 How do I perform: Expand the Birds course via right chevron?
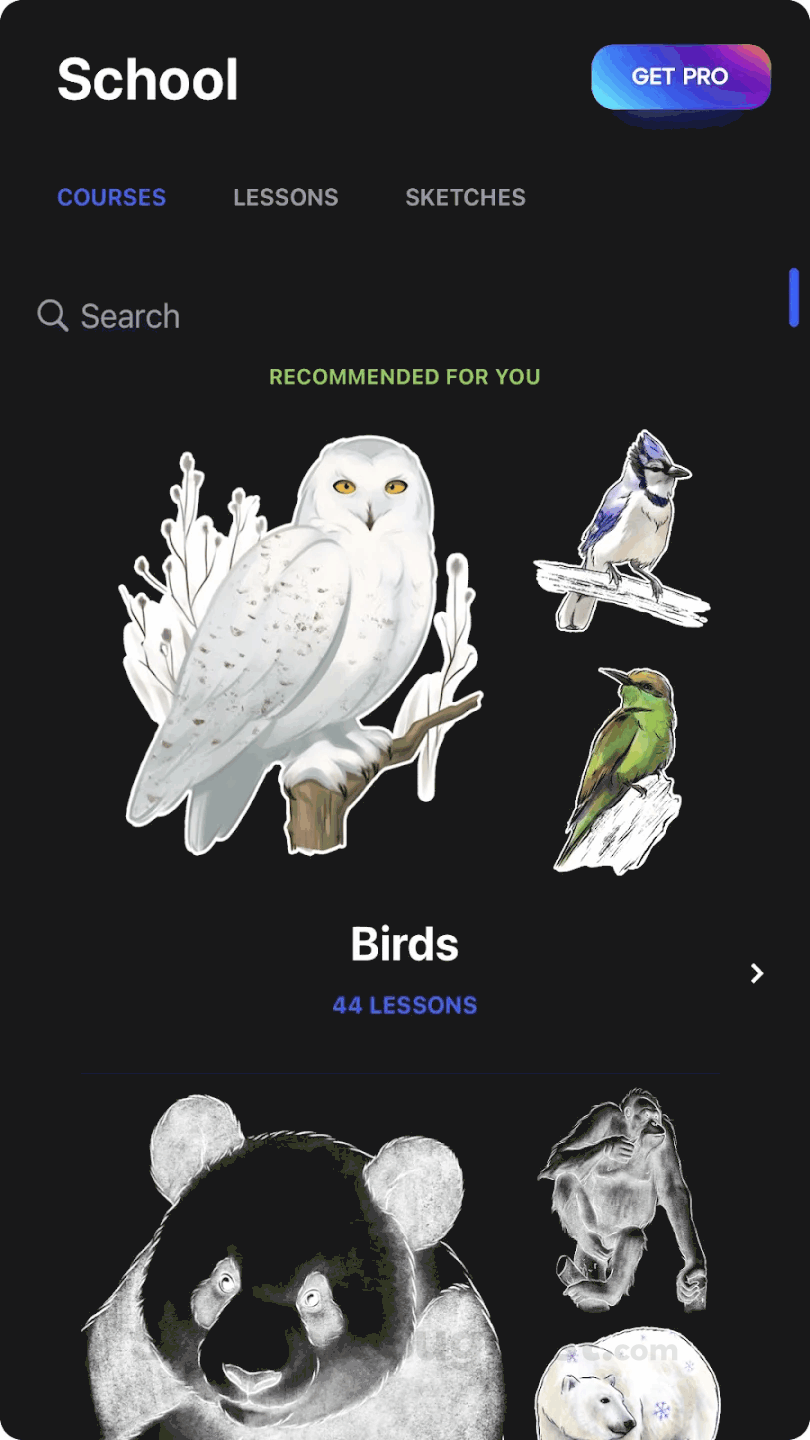[x=757, y=973]
